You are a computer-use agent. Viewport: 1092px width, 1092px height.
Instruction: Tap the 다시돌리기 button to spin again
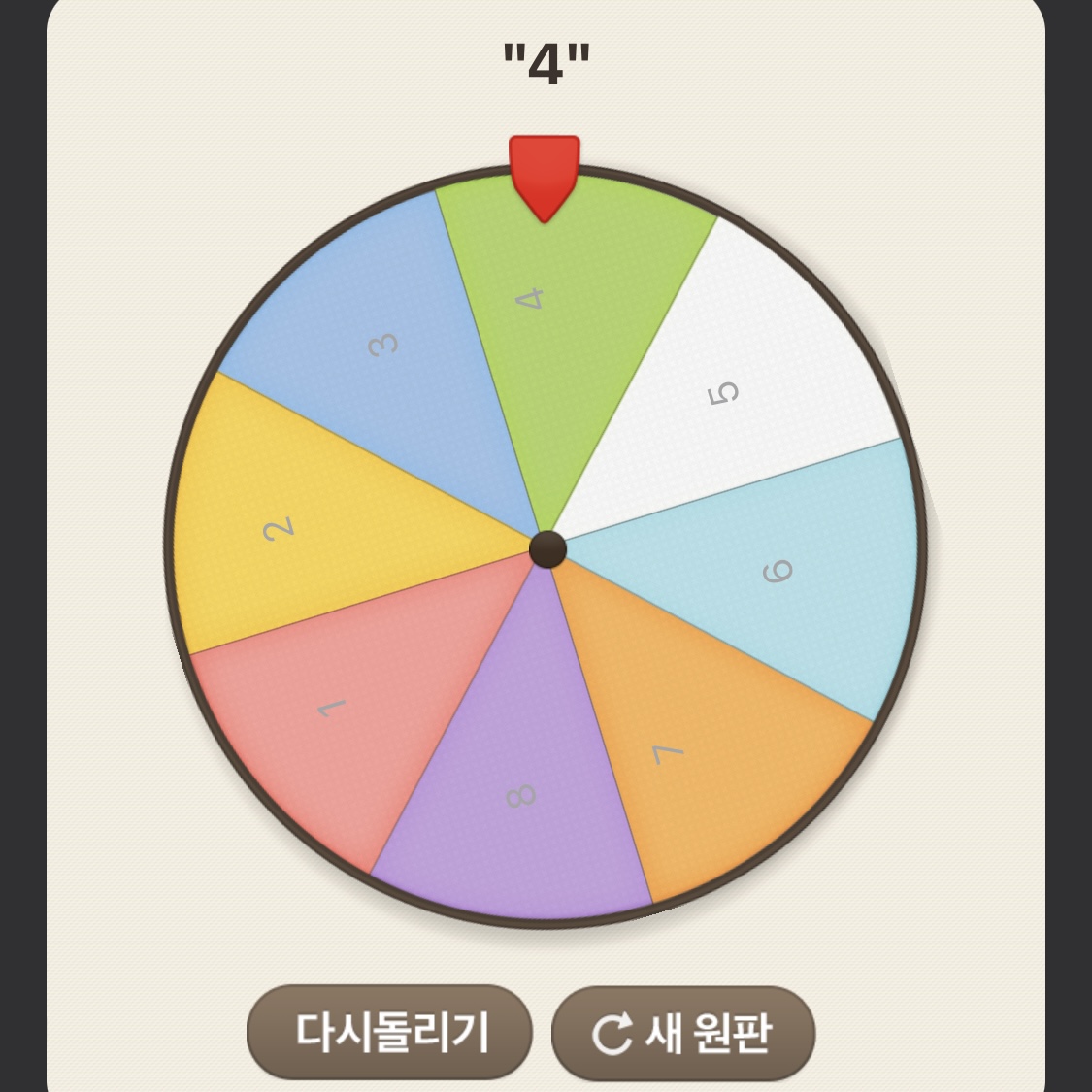click(x=390, y=1032)
